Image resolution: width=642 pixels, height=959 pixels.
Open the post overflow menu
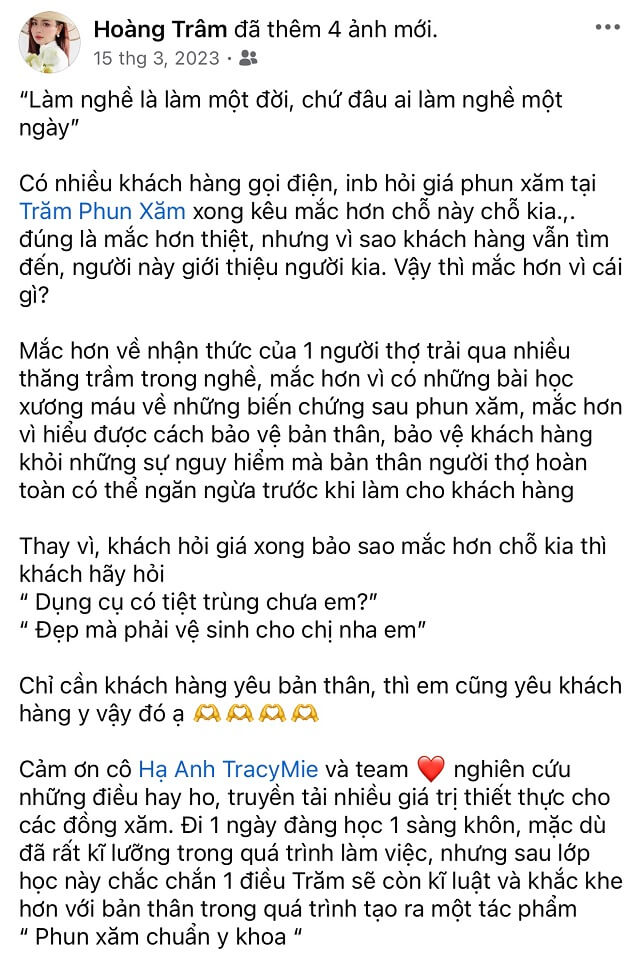[607, 28]
